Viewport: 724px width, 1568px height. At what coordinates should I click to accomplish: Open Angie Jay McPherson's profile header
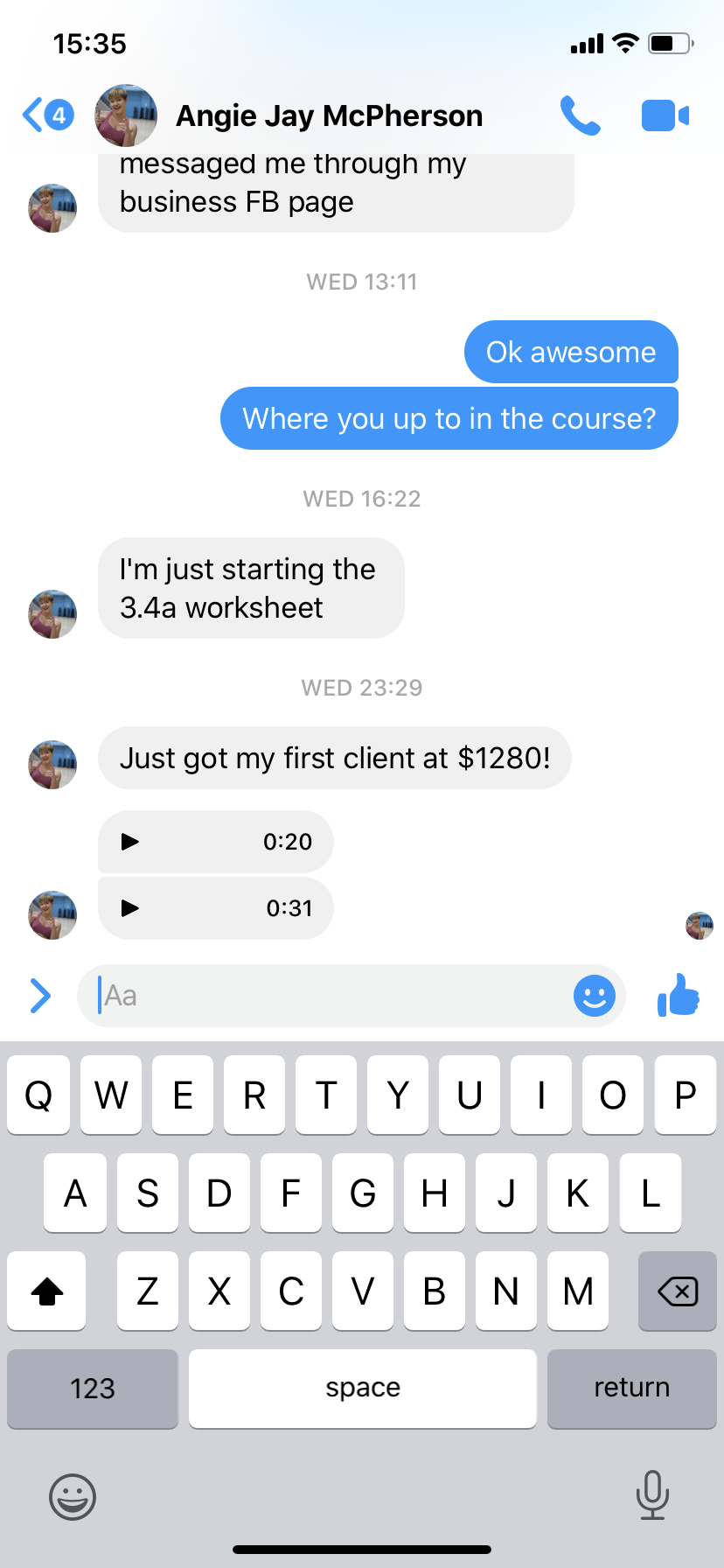coord(329,115)
